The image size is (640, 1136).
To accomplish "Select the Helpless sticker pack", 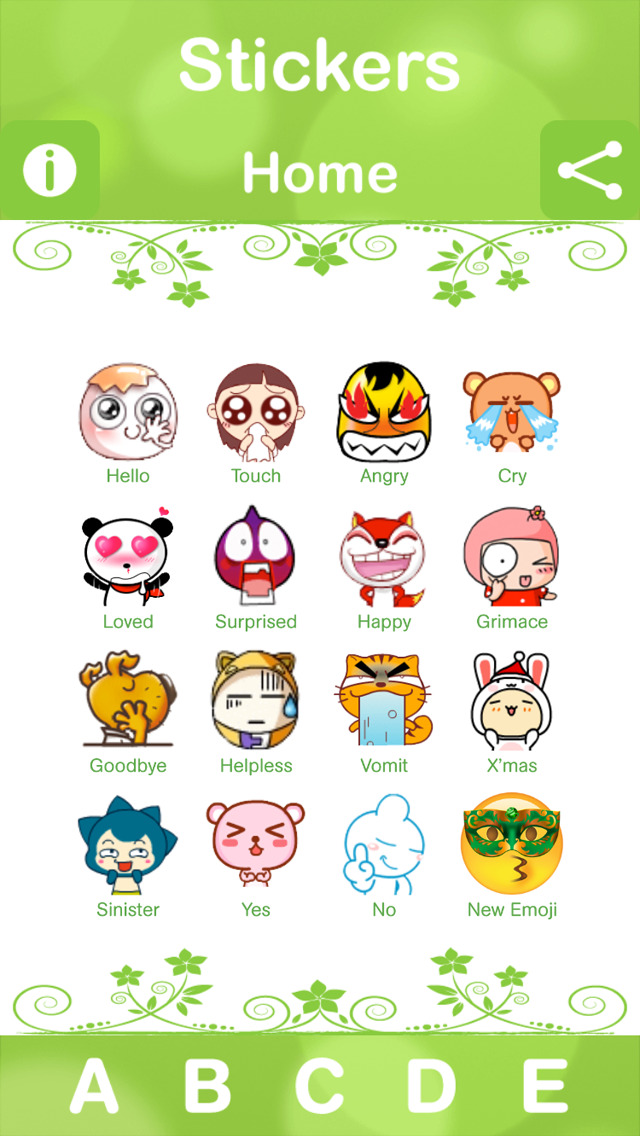I will tap(256, 713).
